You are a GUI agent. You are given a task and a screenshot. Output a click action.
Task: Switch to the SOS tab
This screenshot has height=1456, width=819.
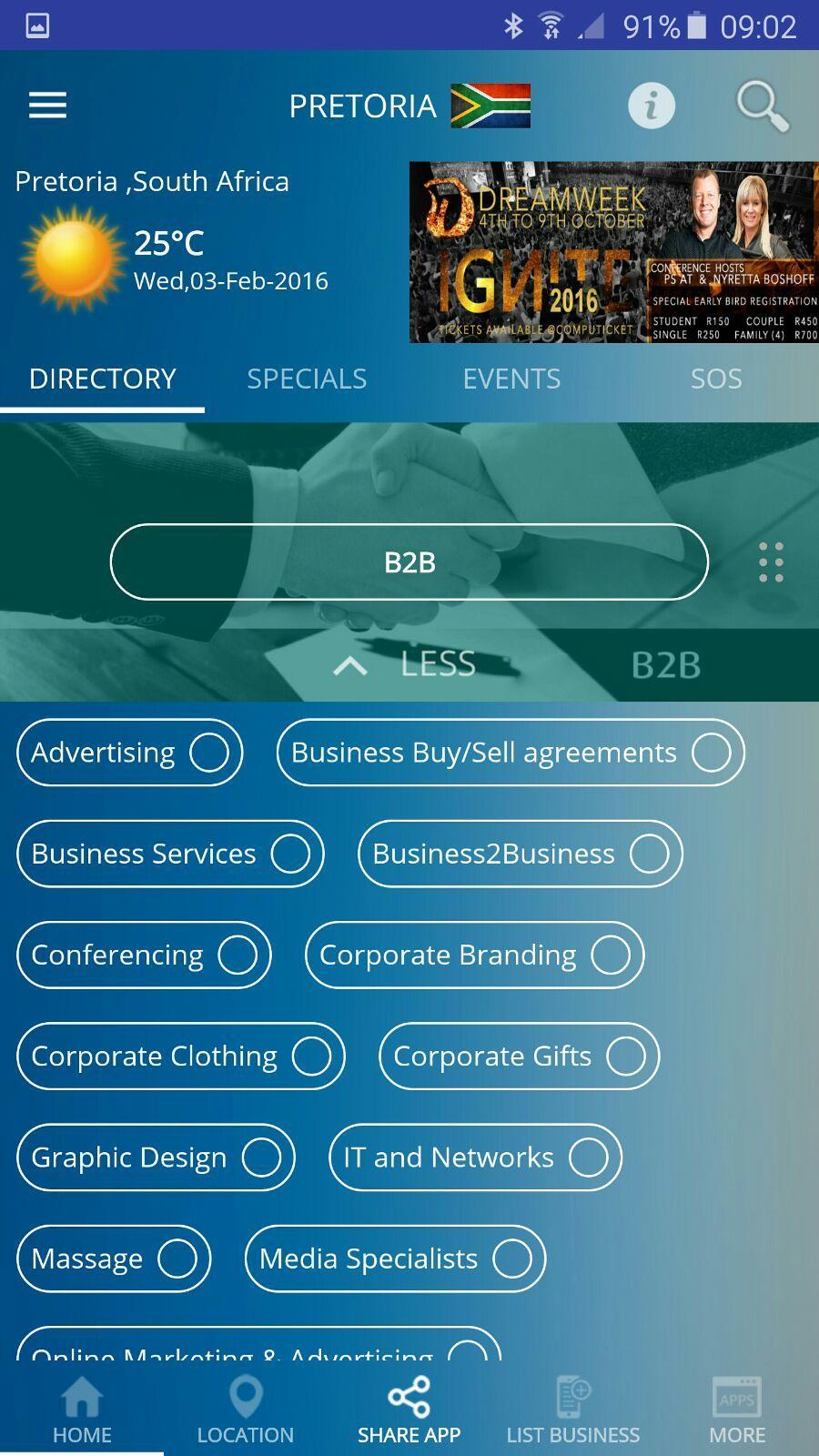715,379
